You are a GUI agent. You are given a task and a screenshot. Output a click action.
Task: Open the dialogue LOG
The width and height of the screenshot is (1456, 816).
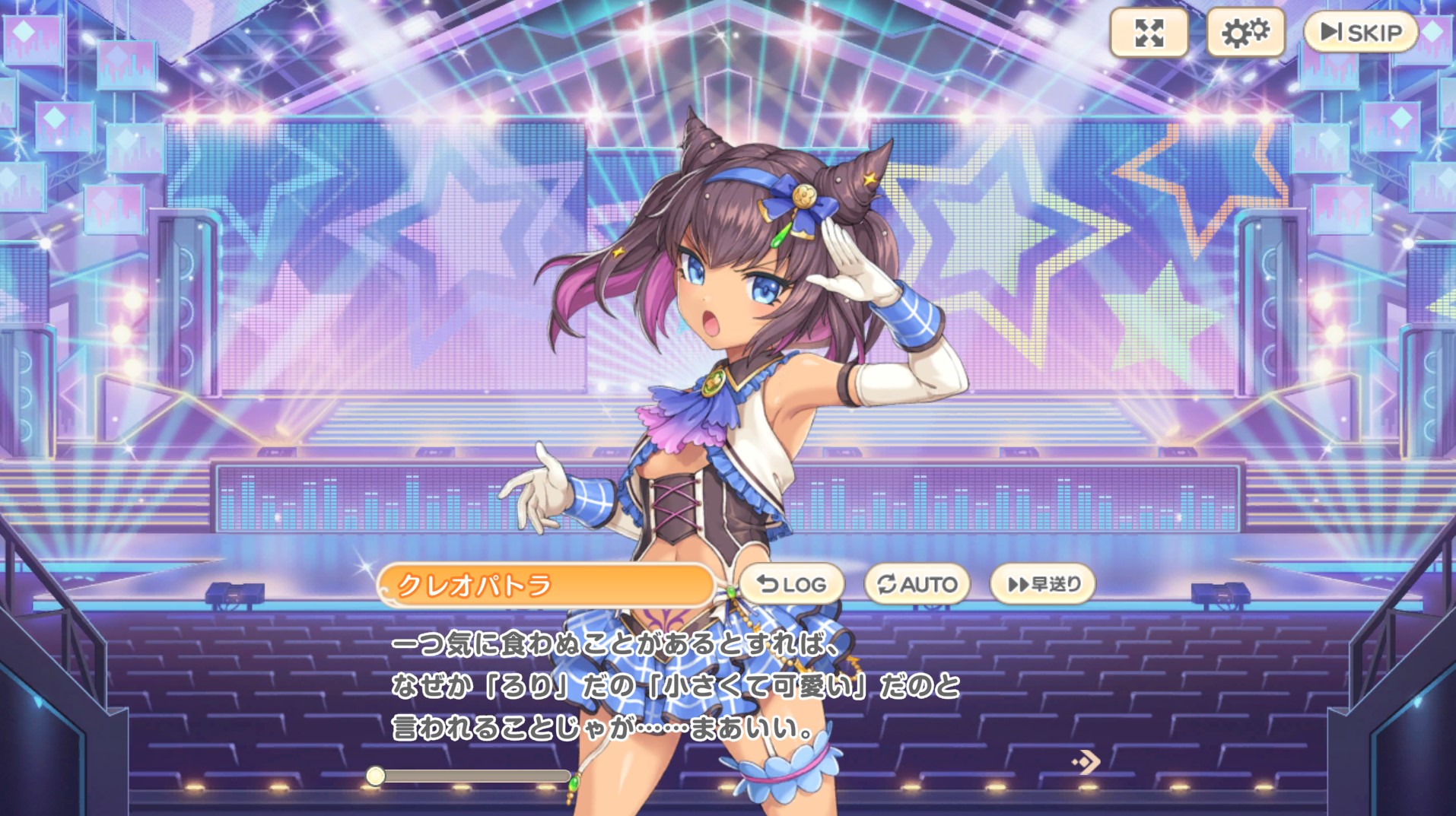(791, 584)
